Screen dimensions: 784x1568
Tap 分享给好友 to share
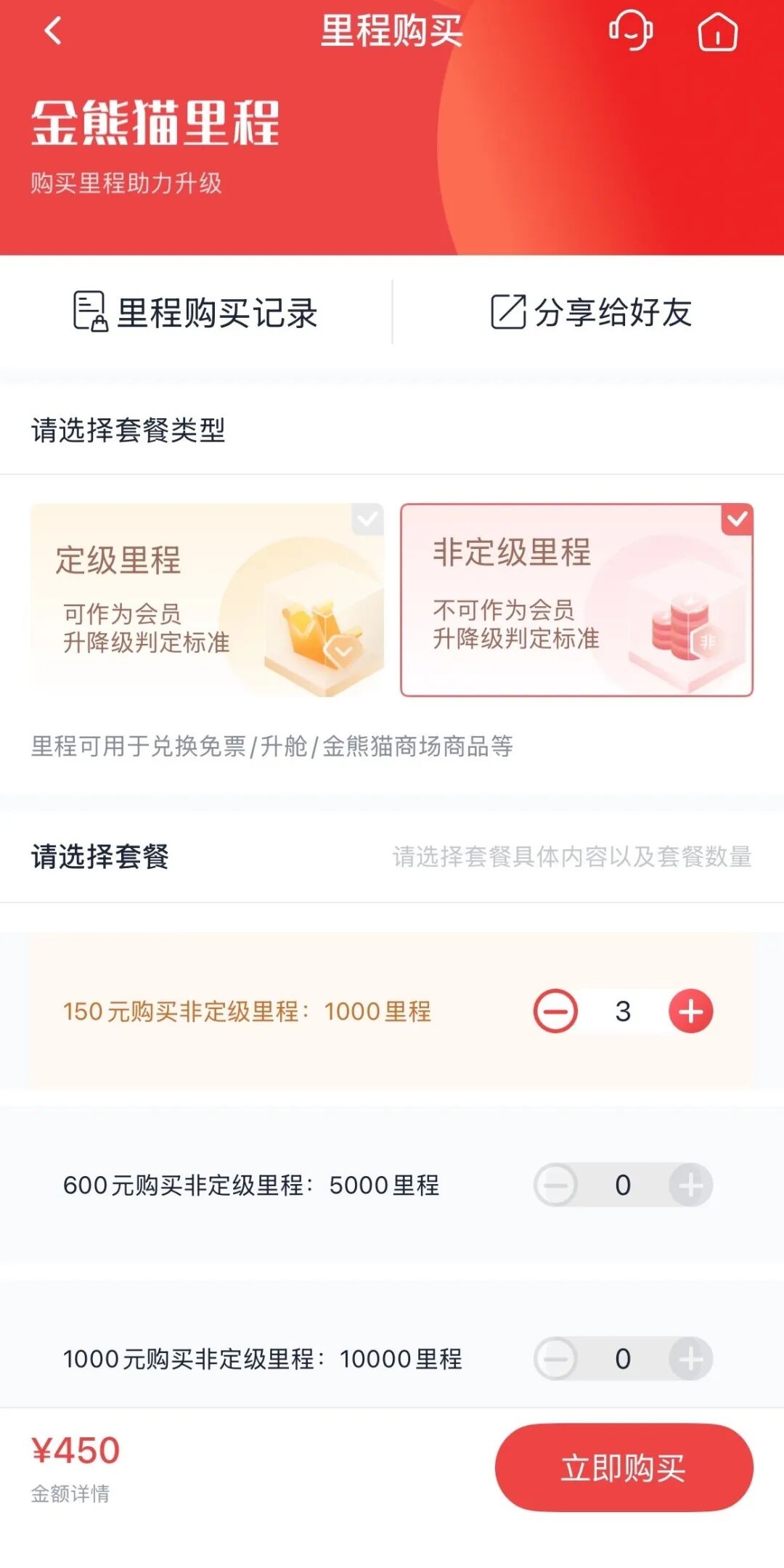click(x=591, y=313)
